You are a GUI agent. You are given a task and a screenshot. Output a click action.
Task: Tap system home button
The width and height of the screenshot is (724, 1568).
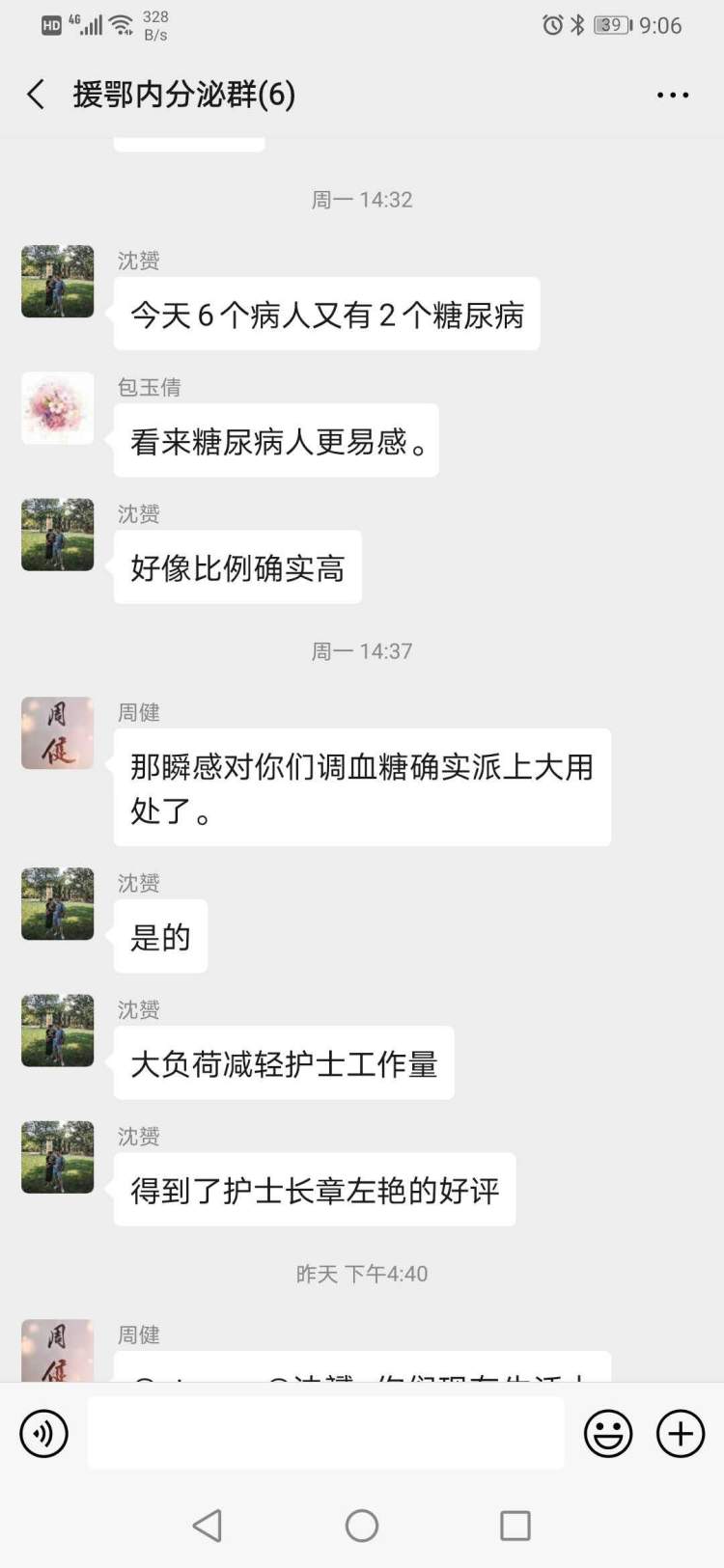362,1526
